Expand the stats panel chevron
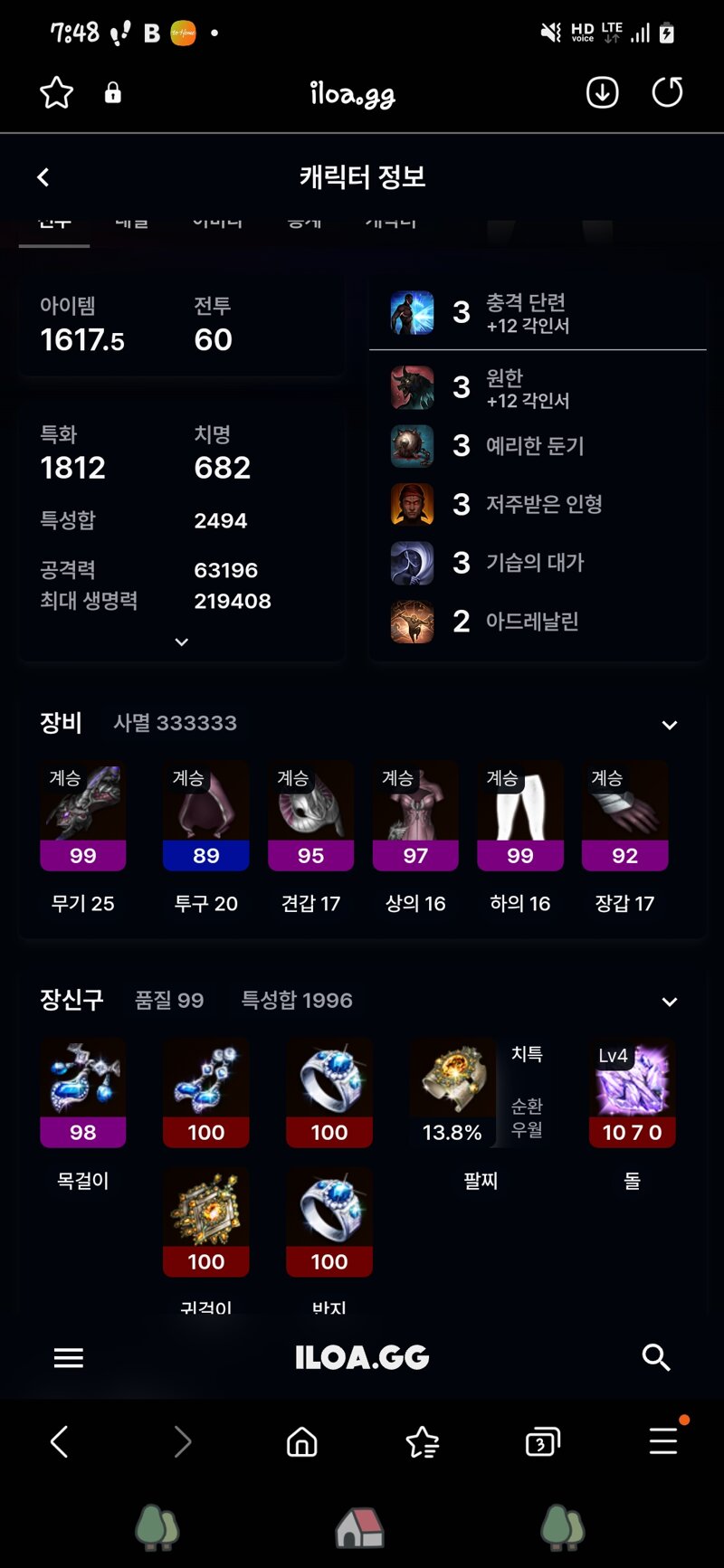 (182, 641)
